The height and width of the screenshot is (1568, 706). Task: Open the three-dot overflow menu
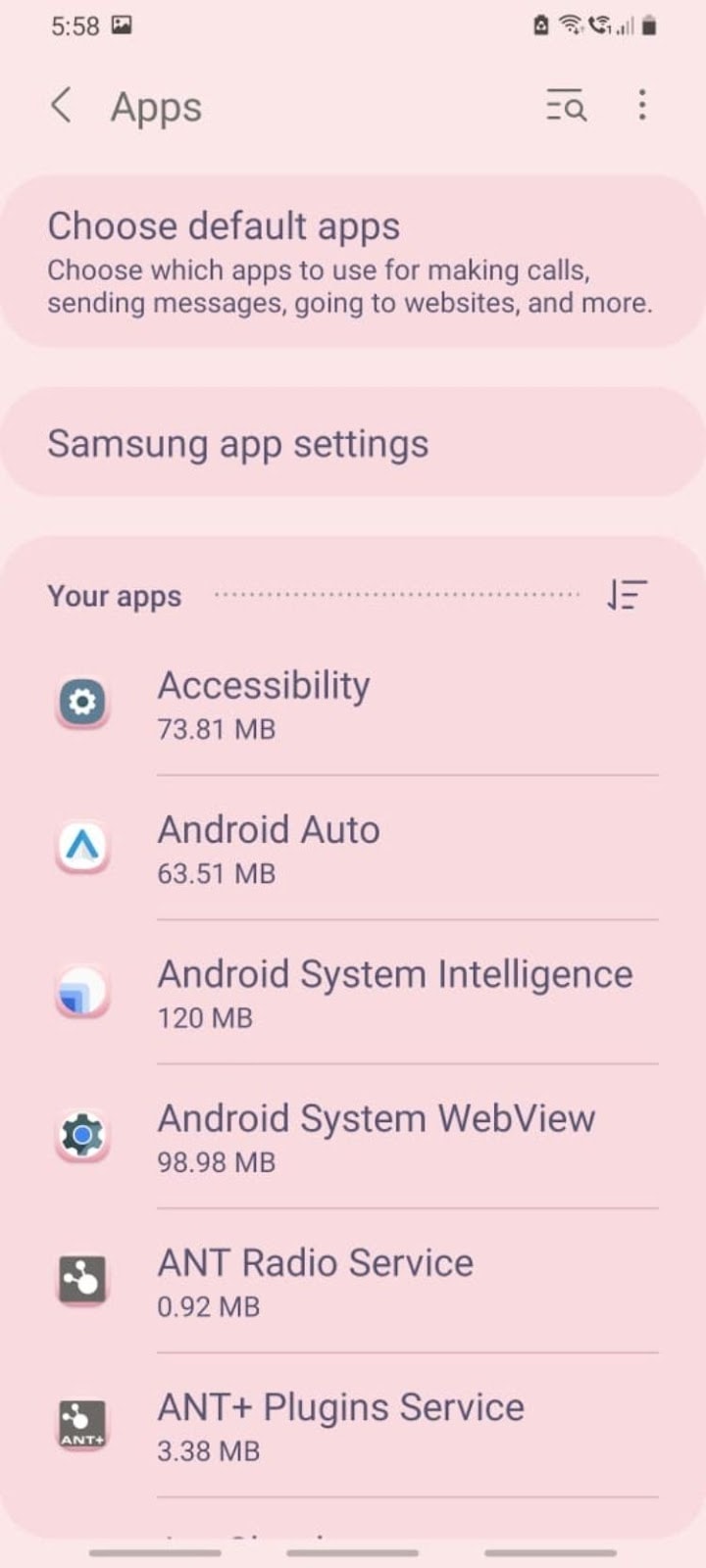pos(641,105)
